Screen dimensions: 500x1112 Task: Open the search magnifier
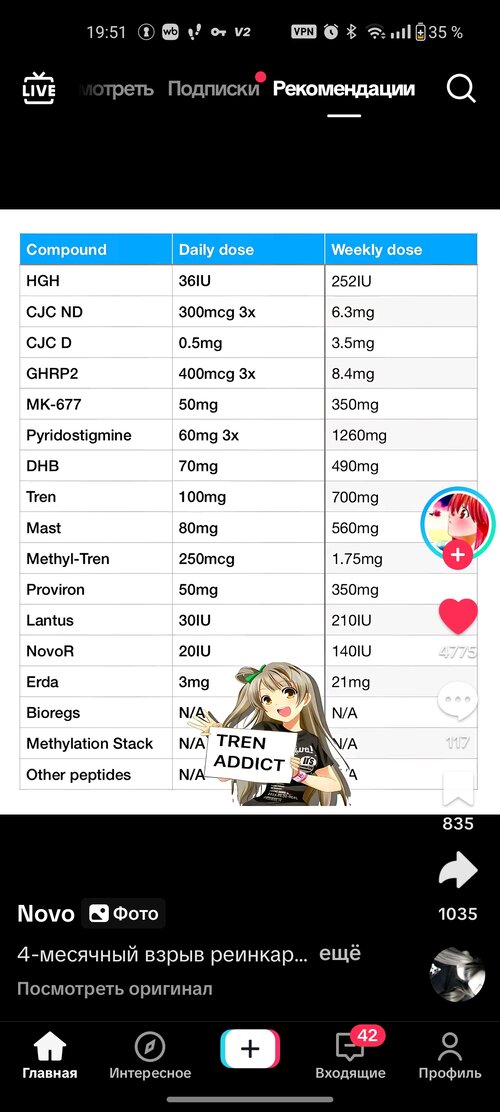[461, 89]
